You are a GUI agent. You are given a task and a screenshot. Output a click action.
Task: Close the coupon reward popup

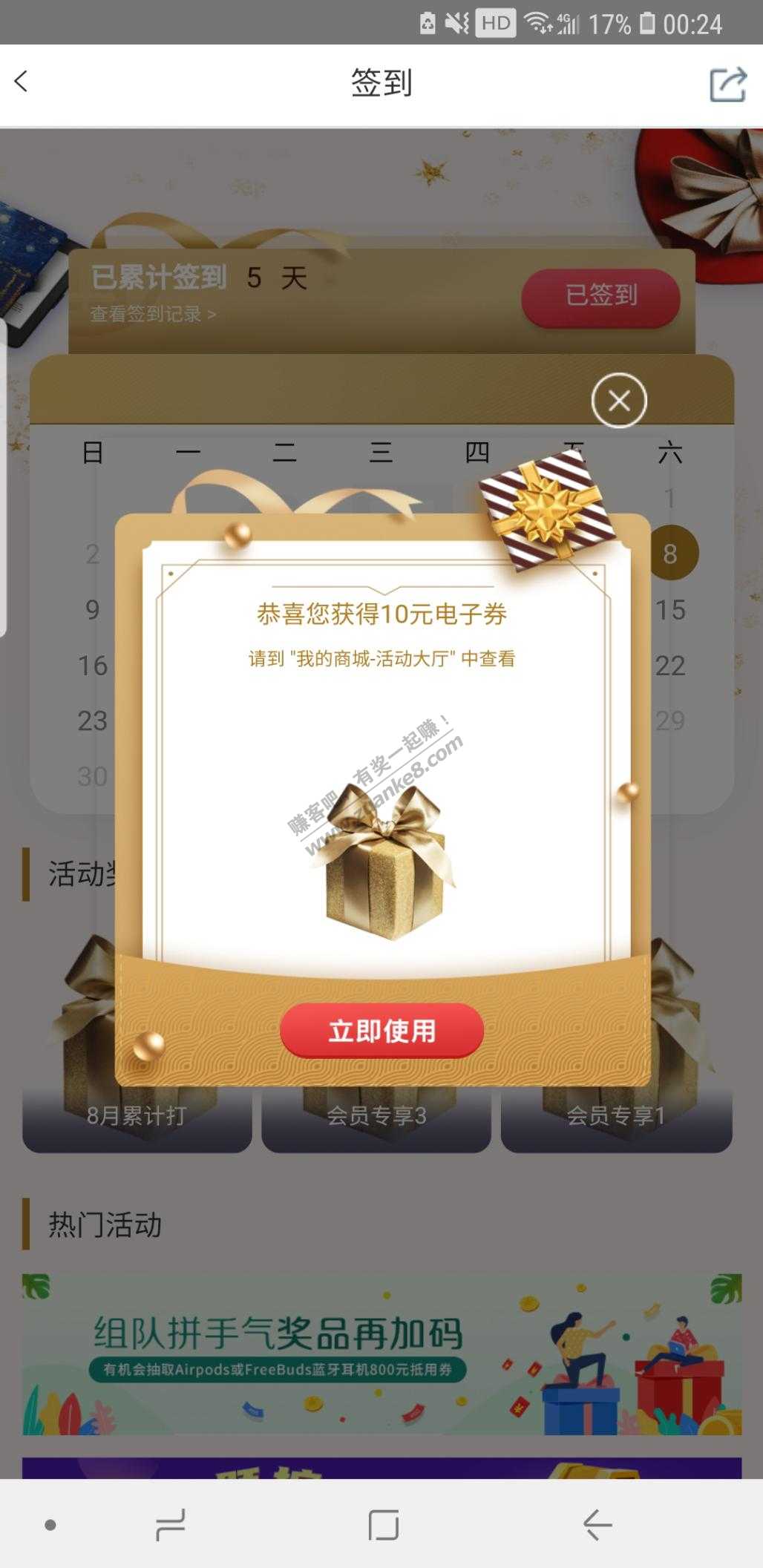pyautogui.click(x=619, y=401)
